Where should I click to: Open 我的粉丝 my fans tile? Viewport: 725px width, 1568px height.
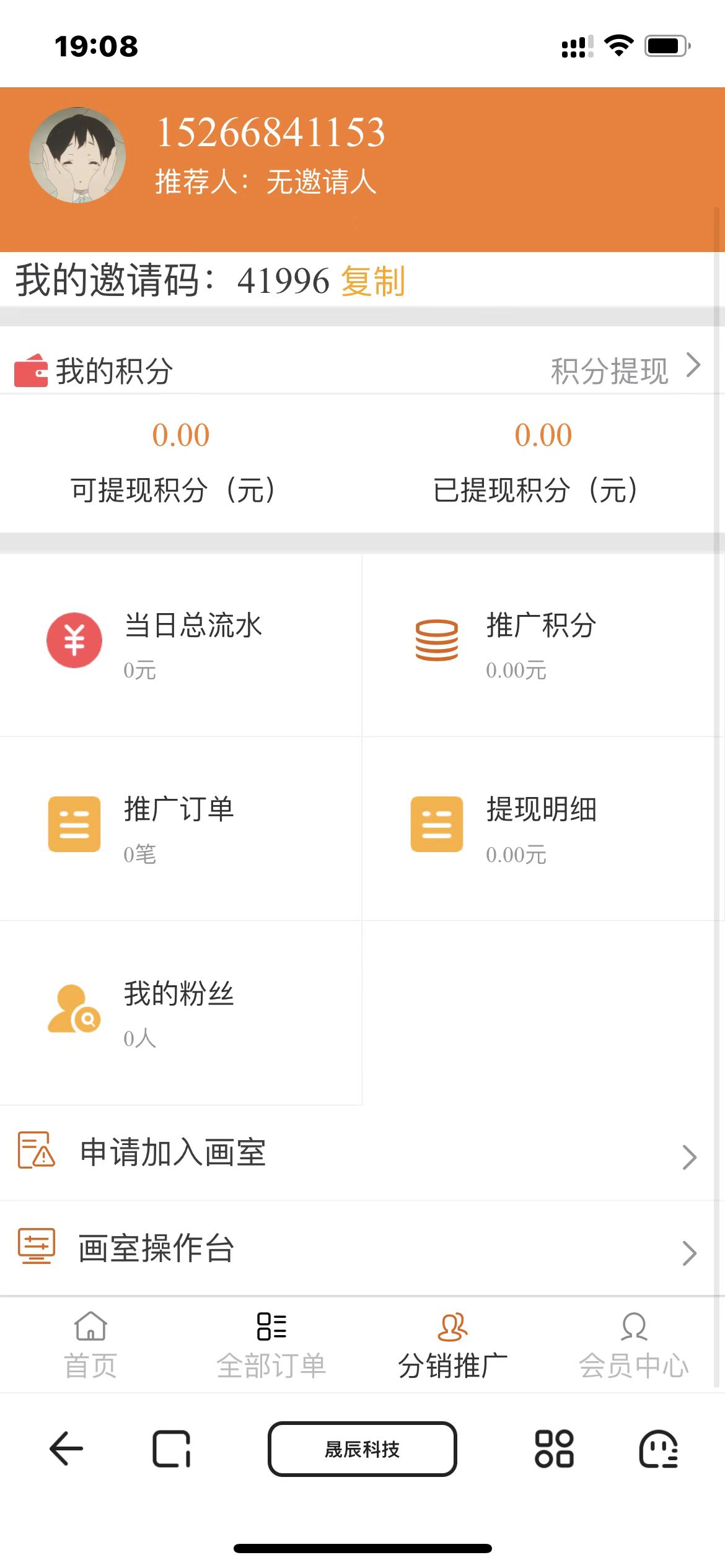180,1012
